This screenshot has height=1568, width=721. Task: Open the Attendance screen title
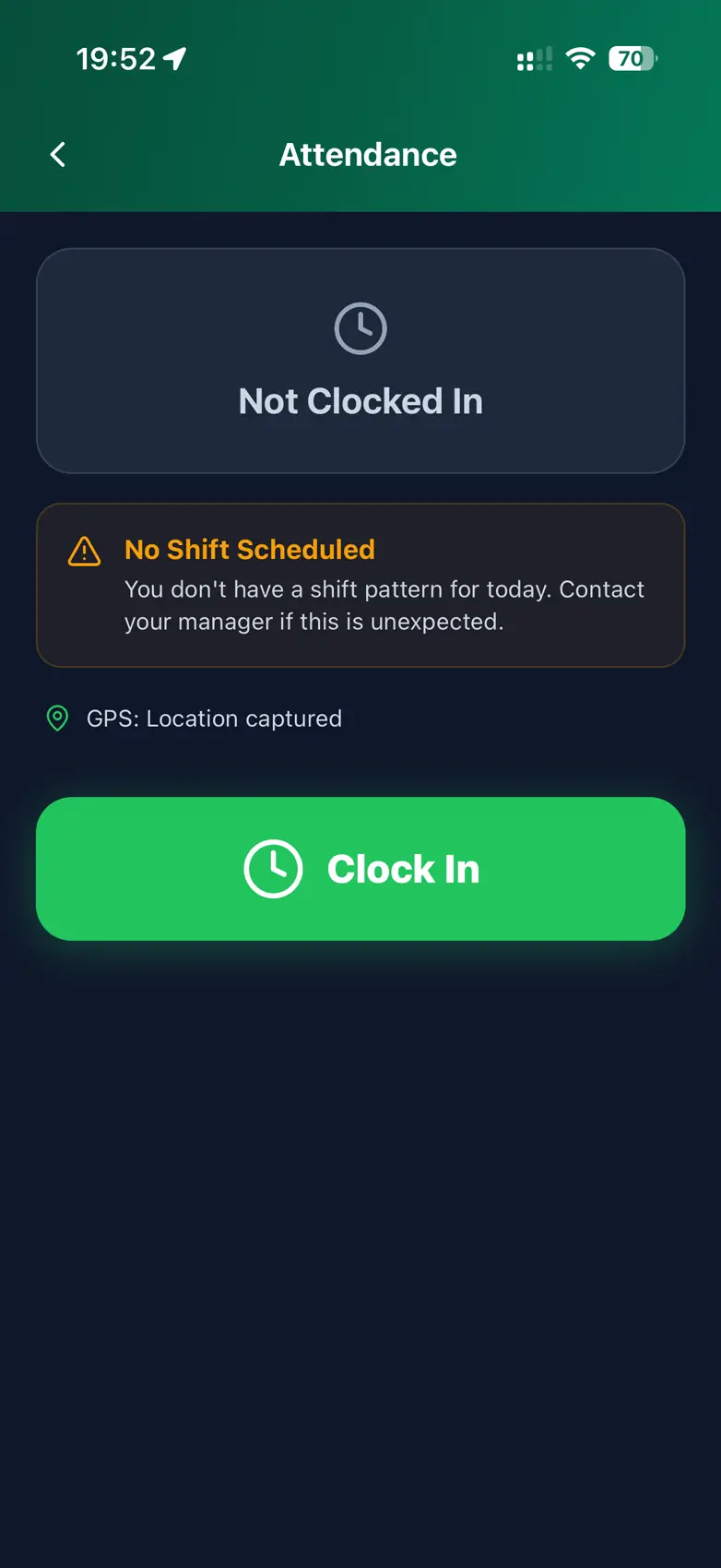367,154
